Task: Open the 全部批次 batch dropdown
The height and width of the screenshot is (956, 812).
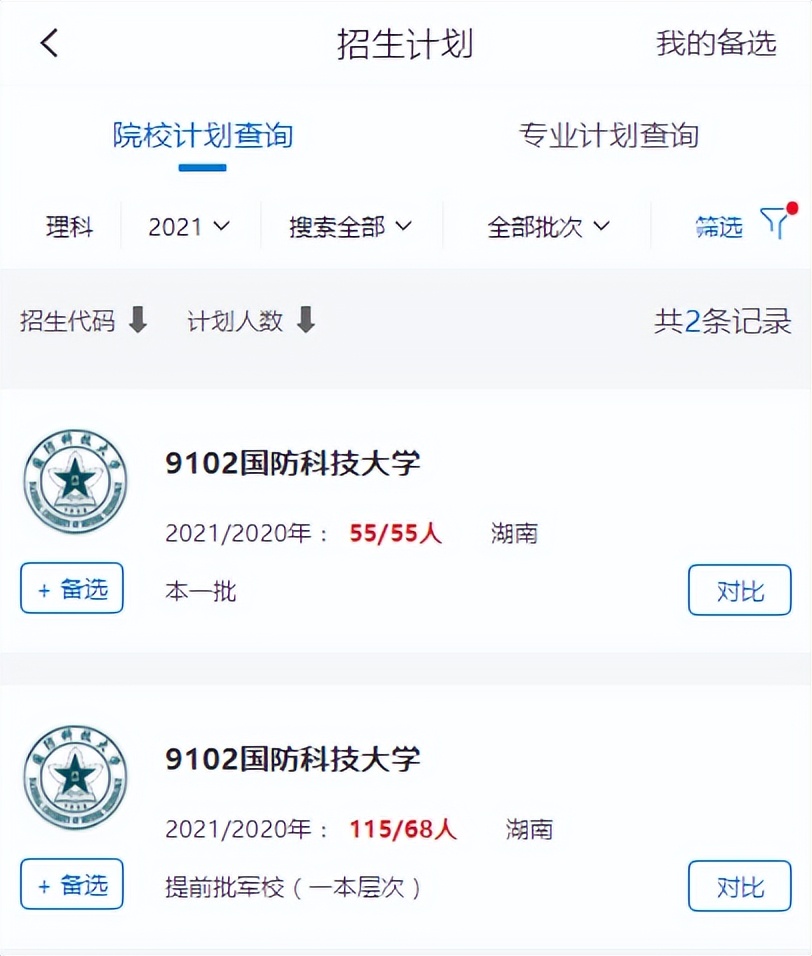Action: [547, 226]
